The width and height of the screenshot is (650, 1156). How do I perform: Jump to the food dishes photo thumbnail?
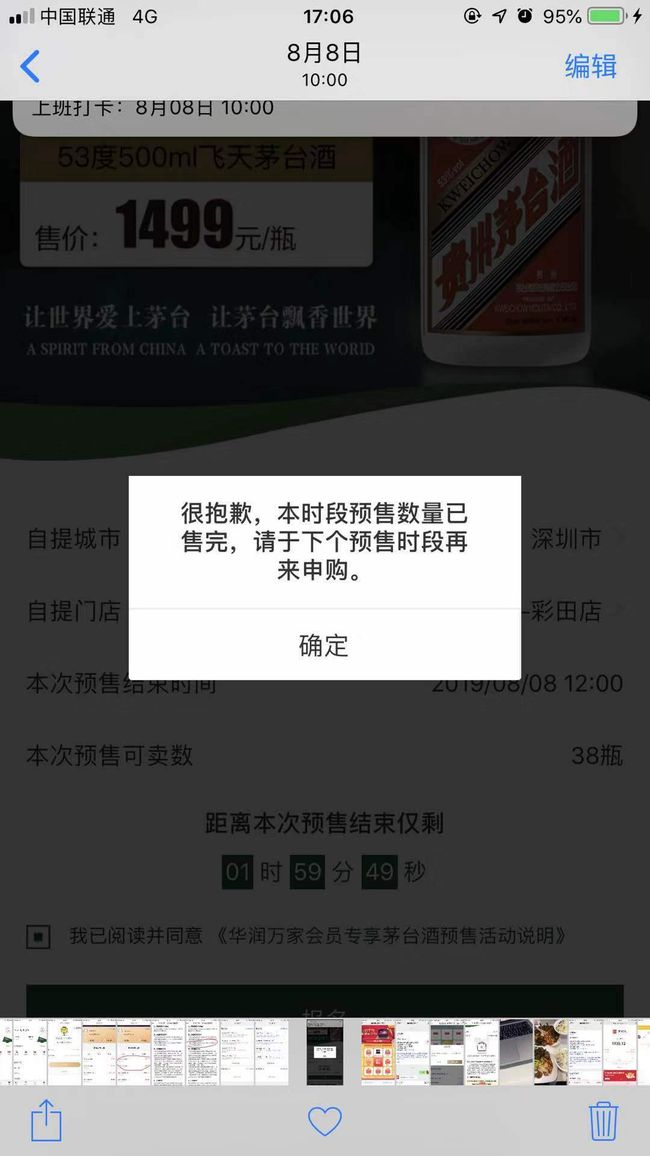tap(551, 1052)
